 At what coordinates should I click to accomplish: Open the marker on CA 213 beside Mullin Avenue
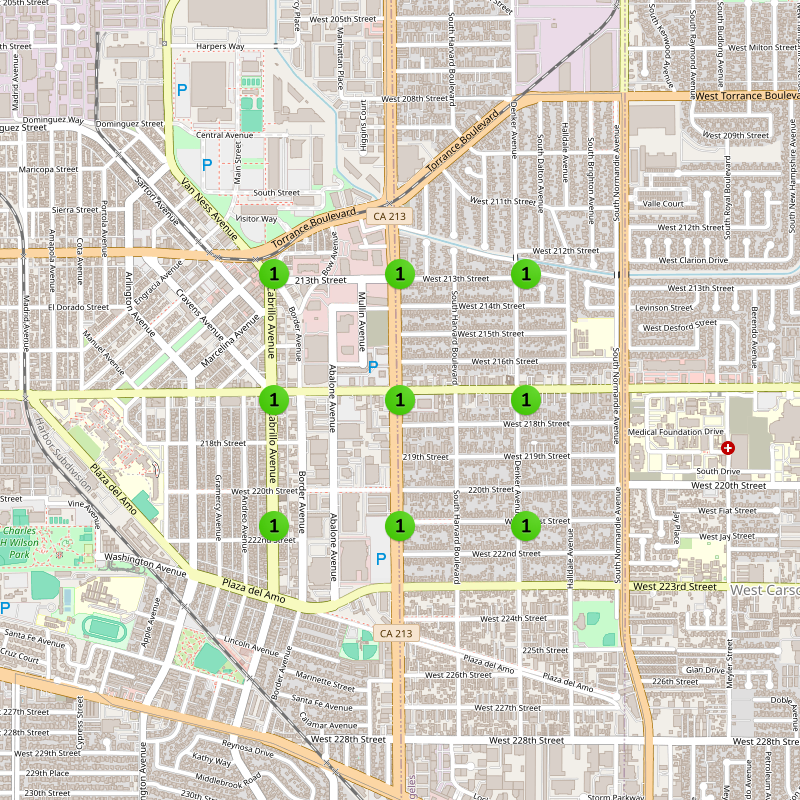pos(399,273)
